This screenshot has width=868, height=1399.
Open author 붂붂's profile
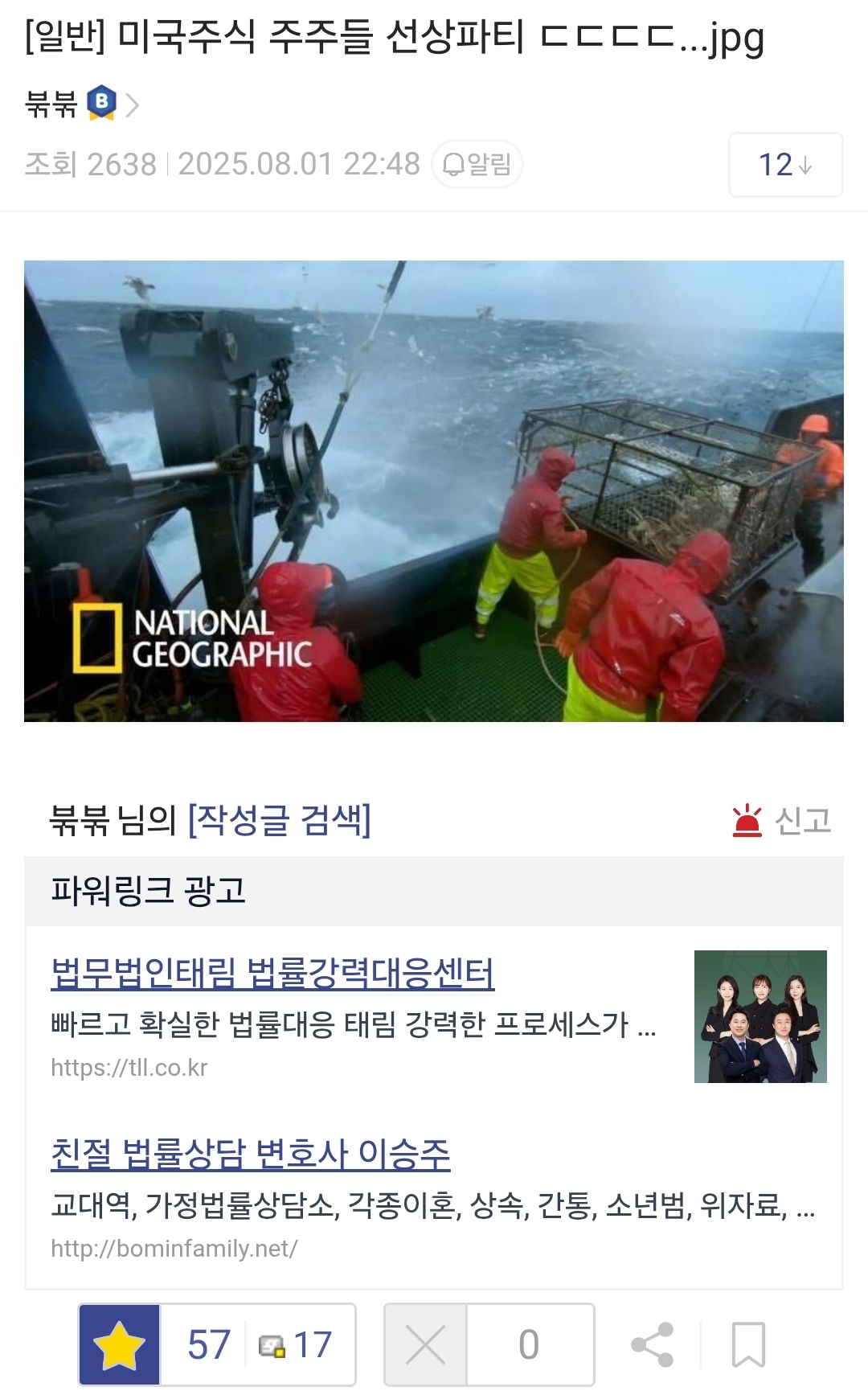[x=80, y=105]
